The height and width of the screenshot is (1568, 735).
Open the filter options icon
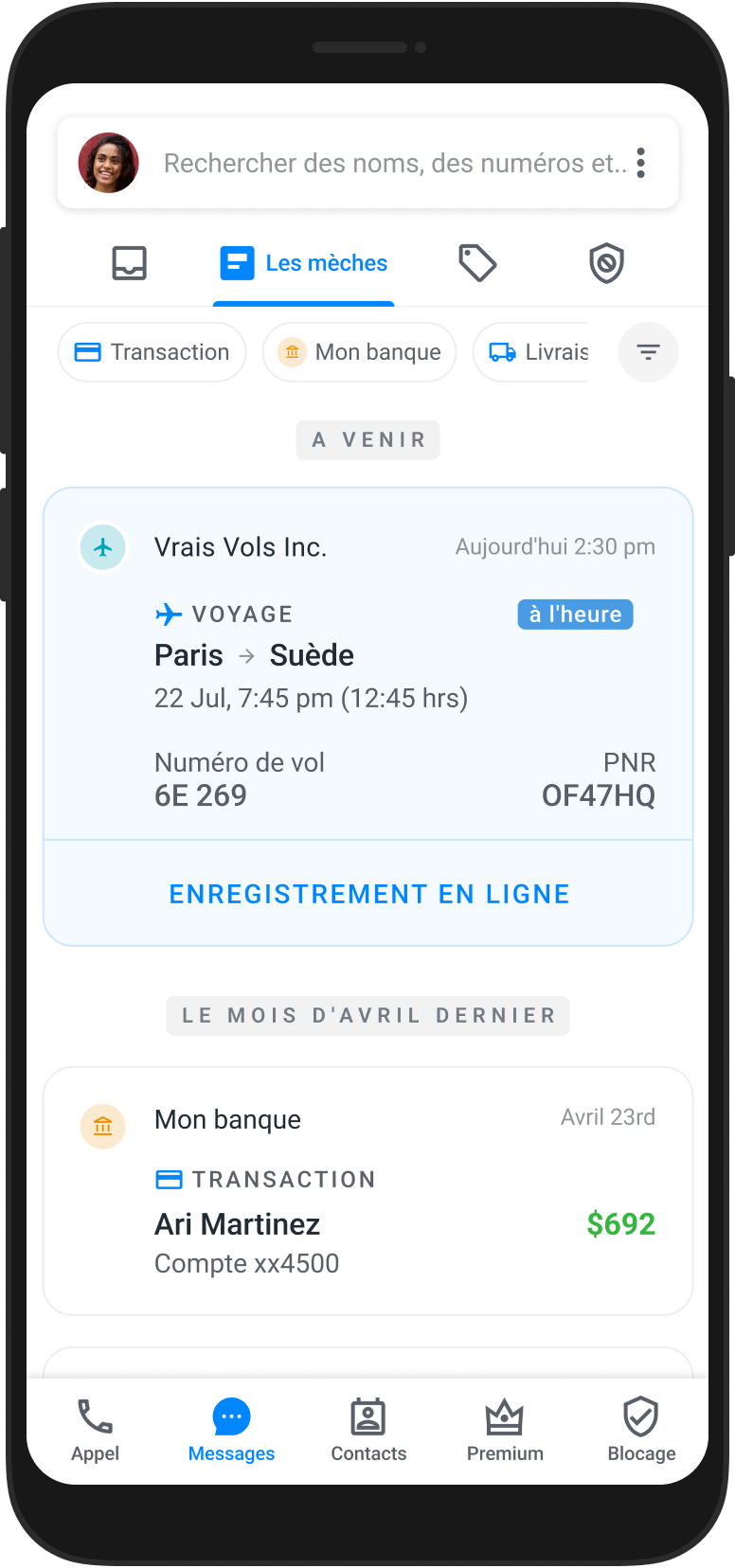648,352
